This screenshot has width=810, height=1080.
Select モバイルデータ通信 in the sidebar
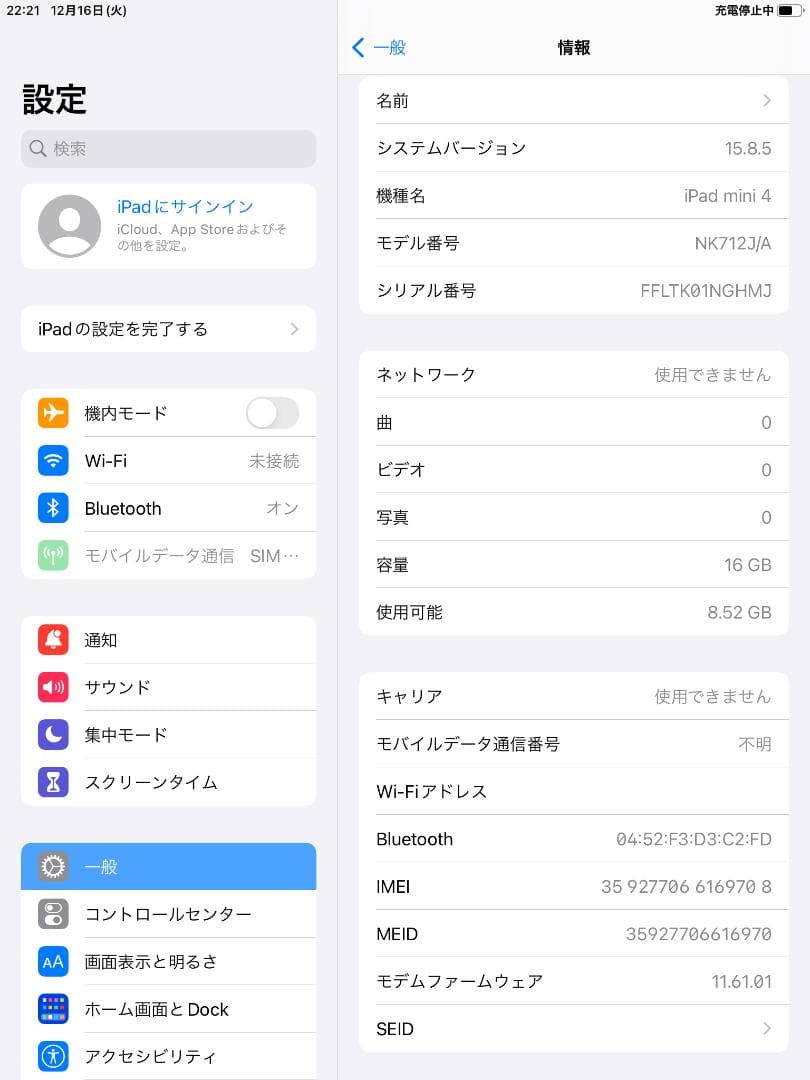[168, 555]
